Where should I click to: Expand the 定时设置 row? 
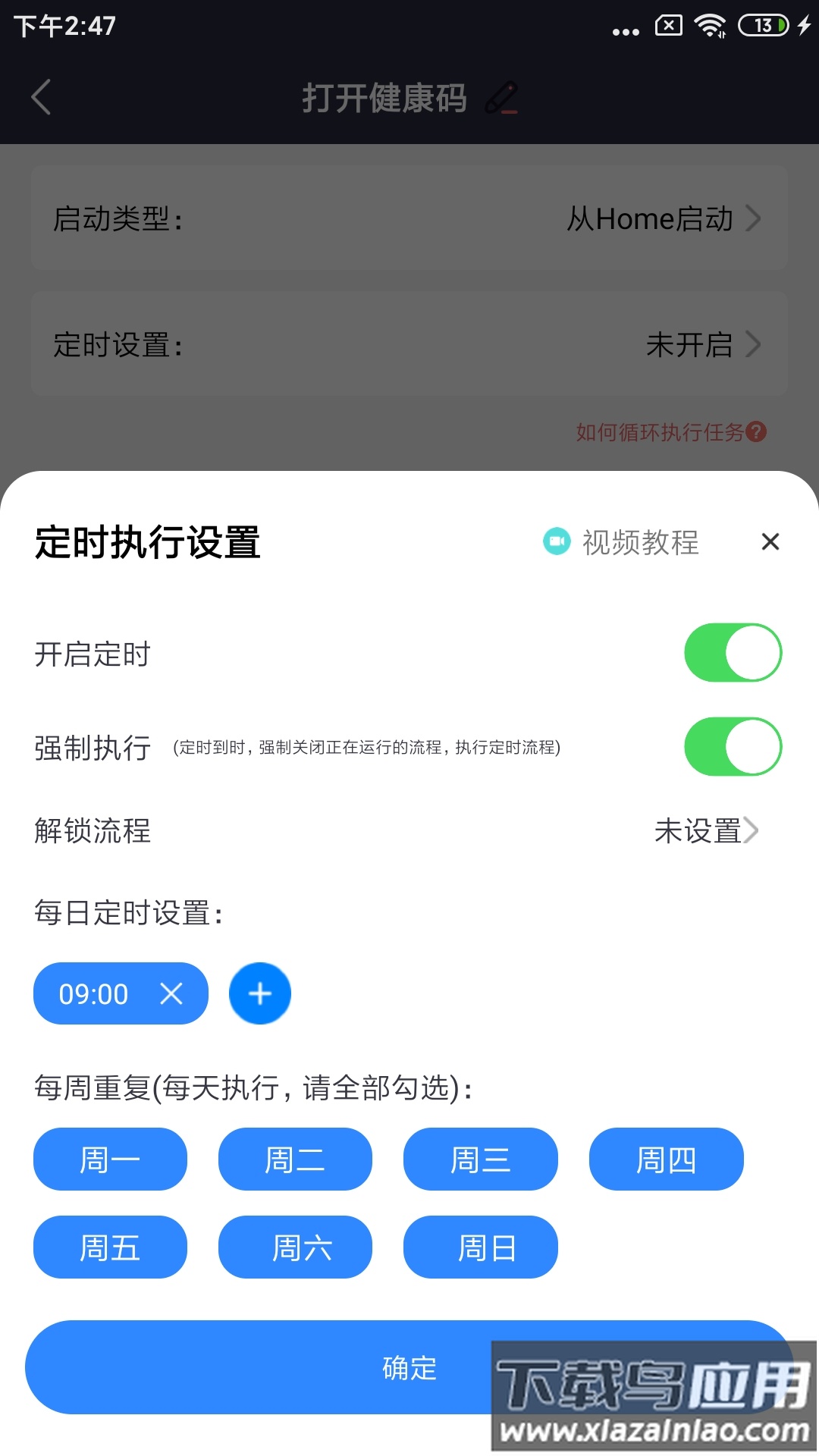(409, 344)
